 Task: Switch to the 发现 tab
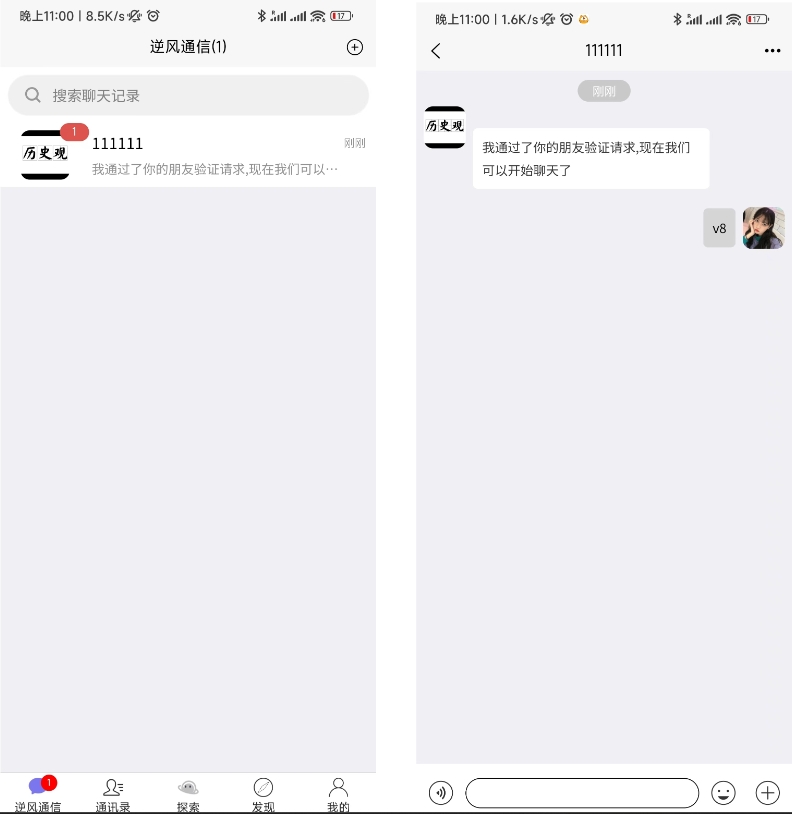[263, 793]
